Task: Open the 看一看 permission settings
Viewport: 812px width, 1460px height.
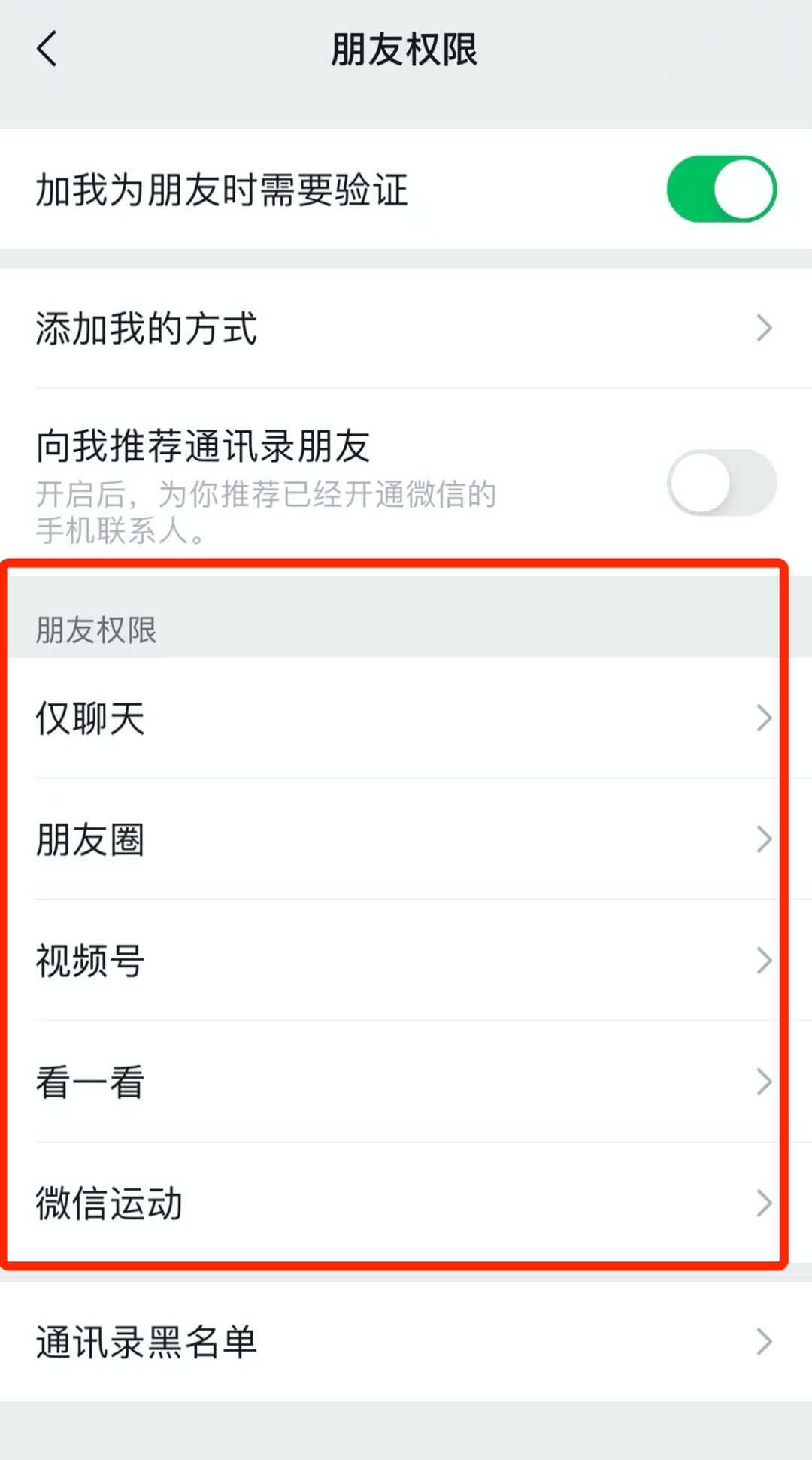Action: pyautogui.click(x=406, y=1082)
